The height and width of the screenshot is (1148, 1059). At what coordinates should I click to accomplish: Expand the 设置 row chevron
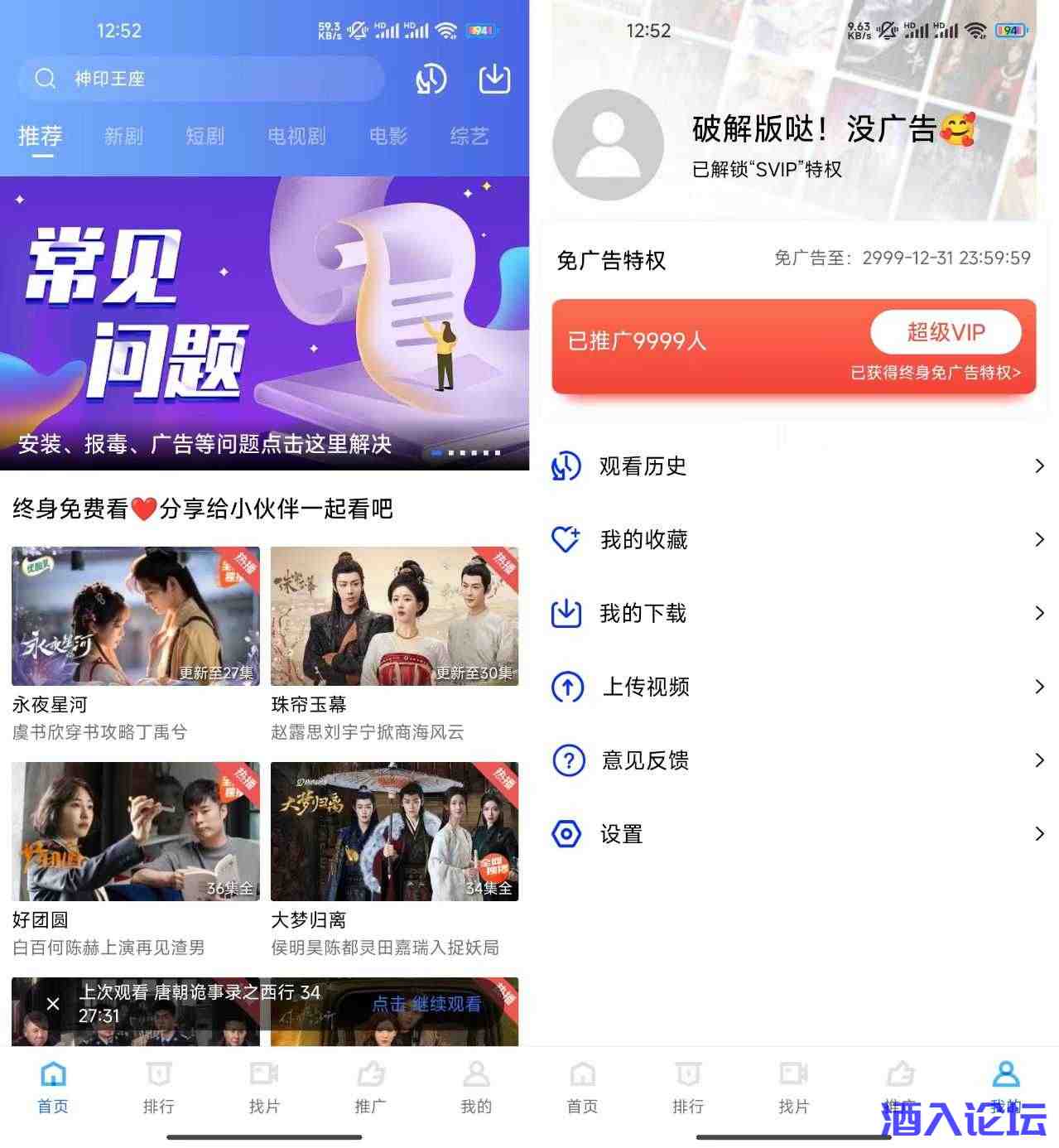pyautogui.click(x=1039, y=834)
